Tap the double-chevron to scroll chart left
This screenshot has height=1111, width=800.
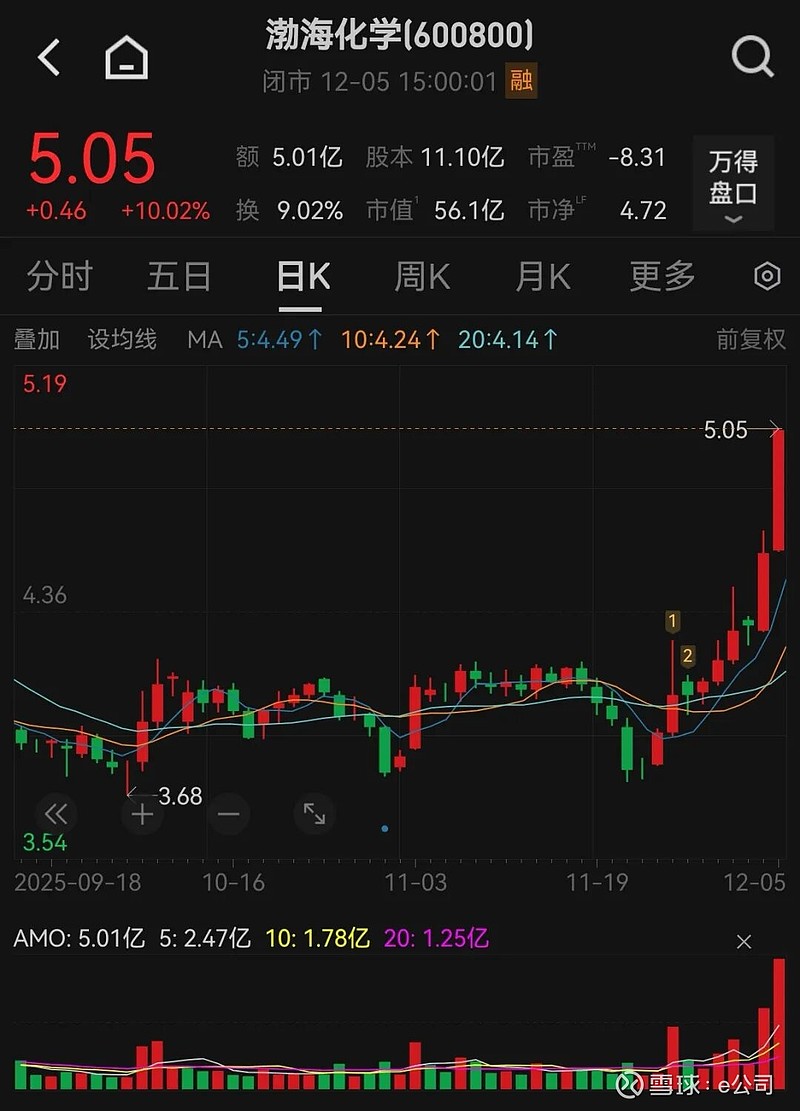(x=56, y=814)
